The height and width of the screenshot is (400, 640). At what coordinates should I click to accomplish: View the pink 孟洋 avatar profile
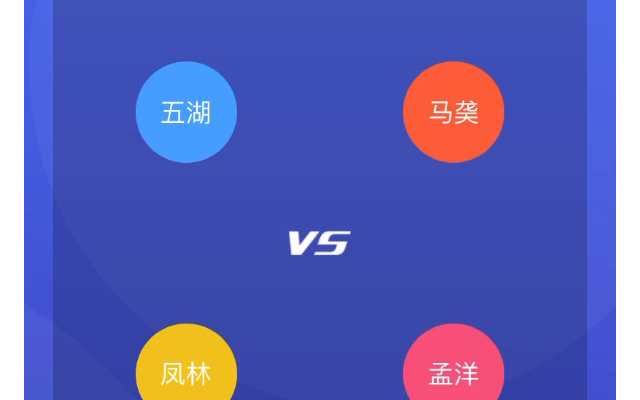click(x=453, y=370)
